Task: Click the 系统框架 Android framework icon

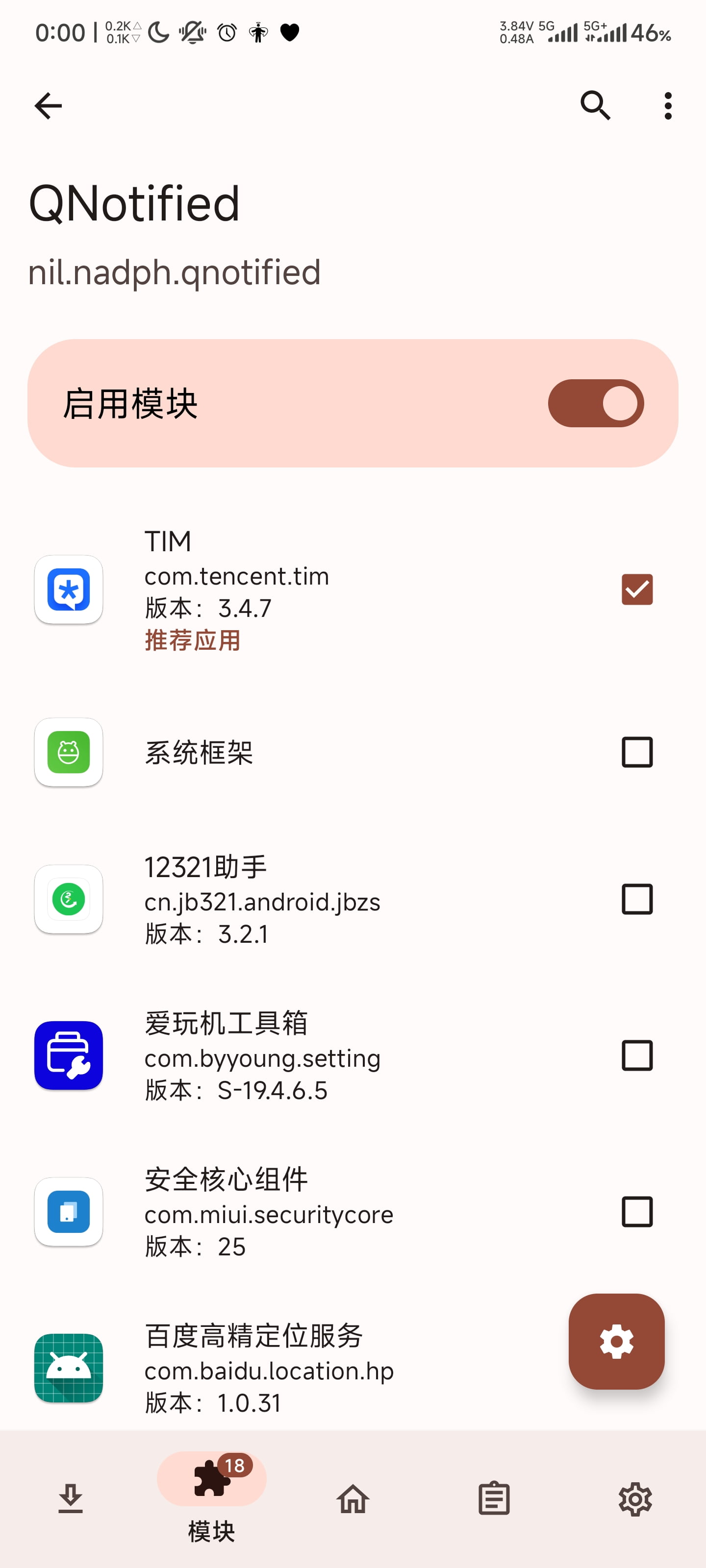Action: click(x=68, y=753)
